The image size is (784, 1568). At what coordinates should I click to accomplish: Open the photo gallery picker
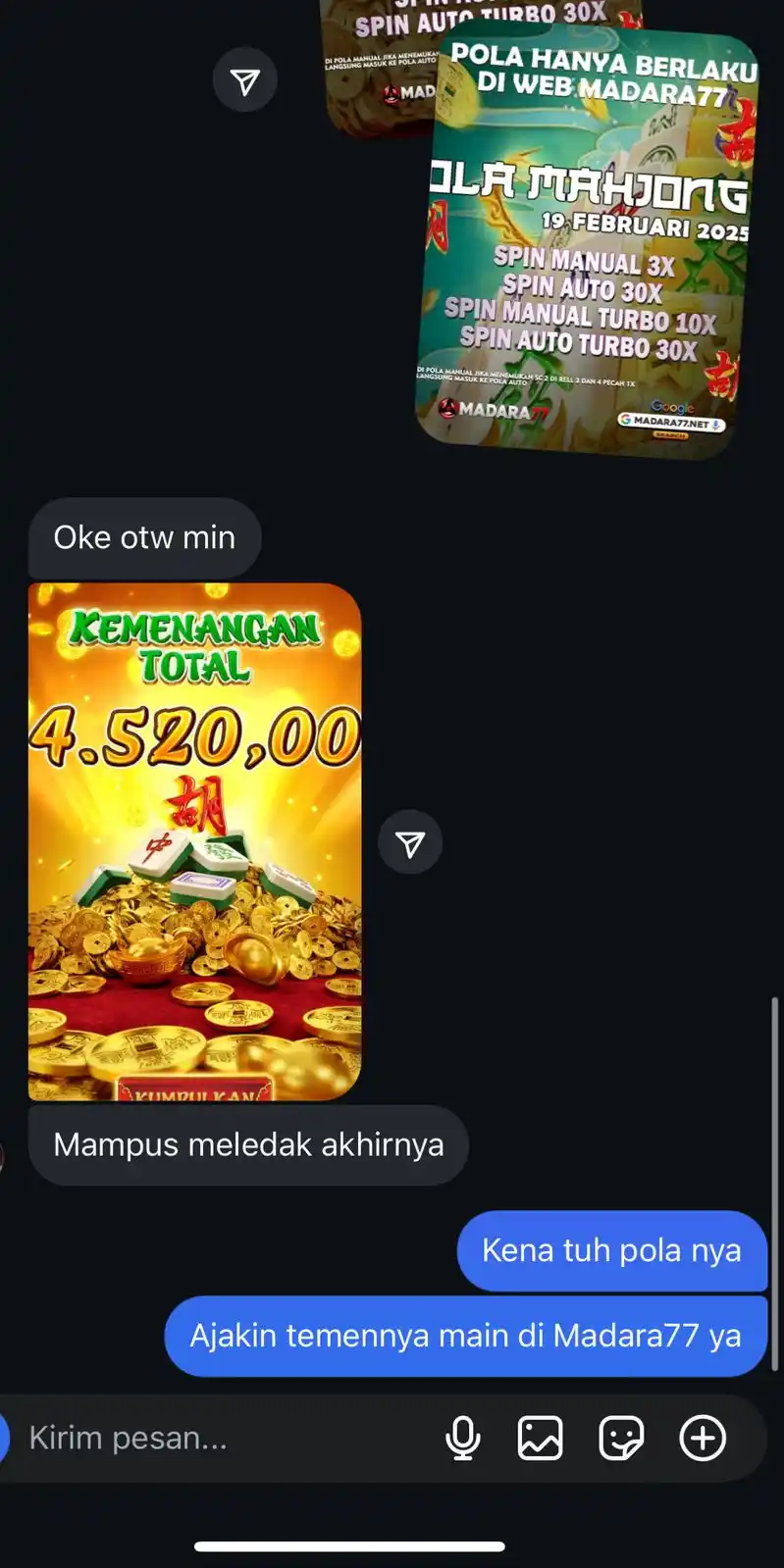click(x=541, y=1439)
